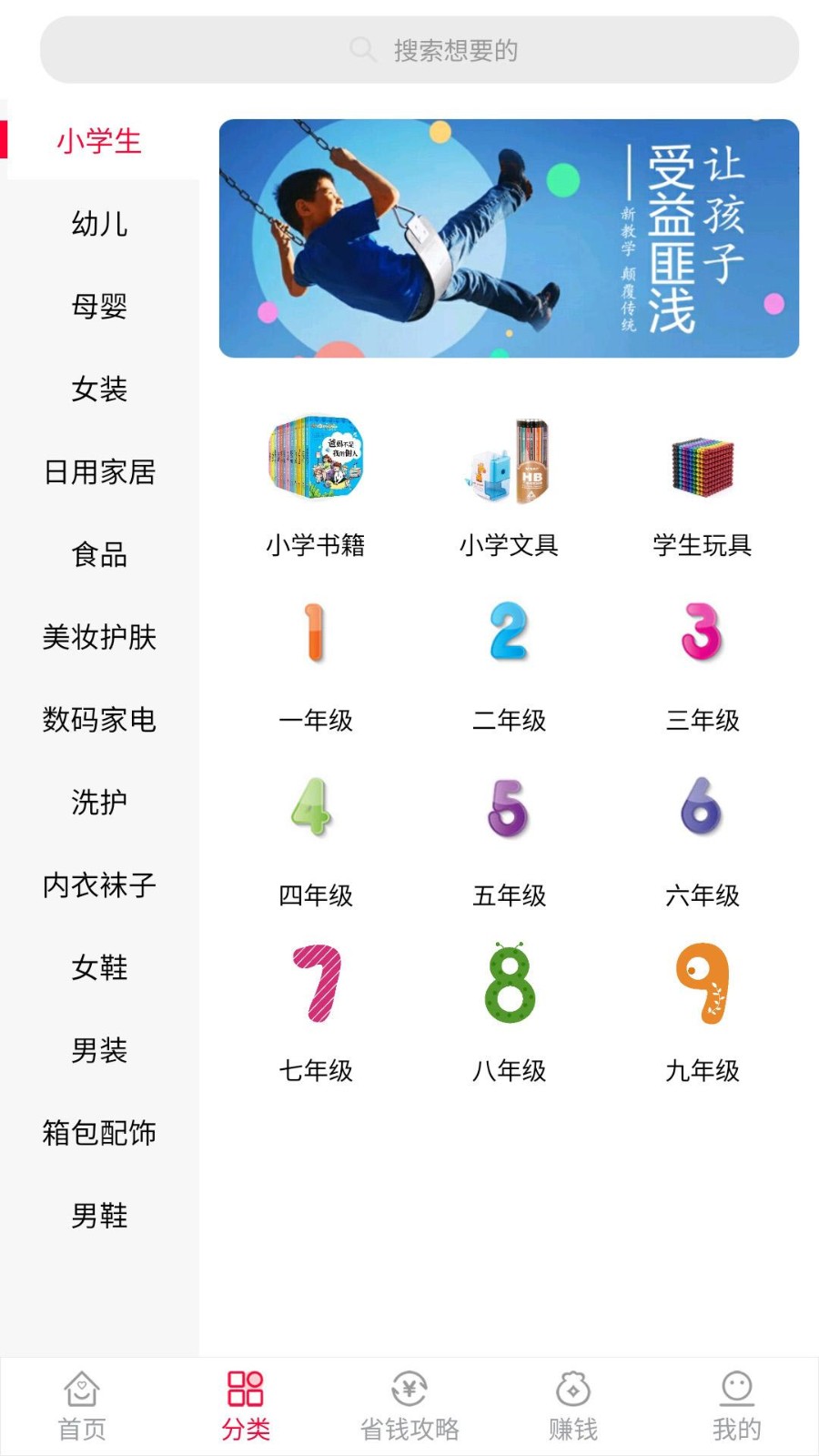Select the 箱包配饰 category
This screenshot has height=1456, width=819.
click(99, 1133)
